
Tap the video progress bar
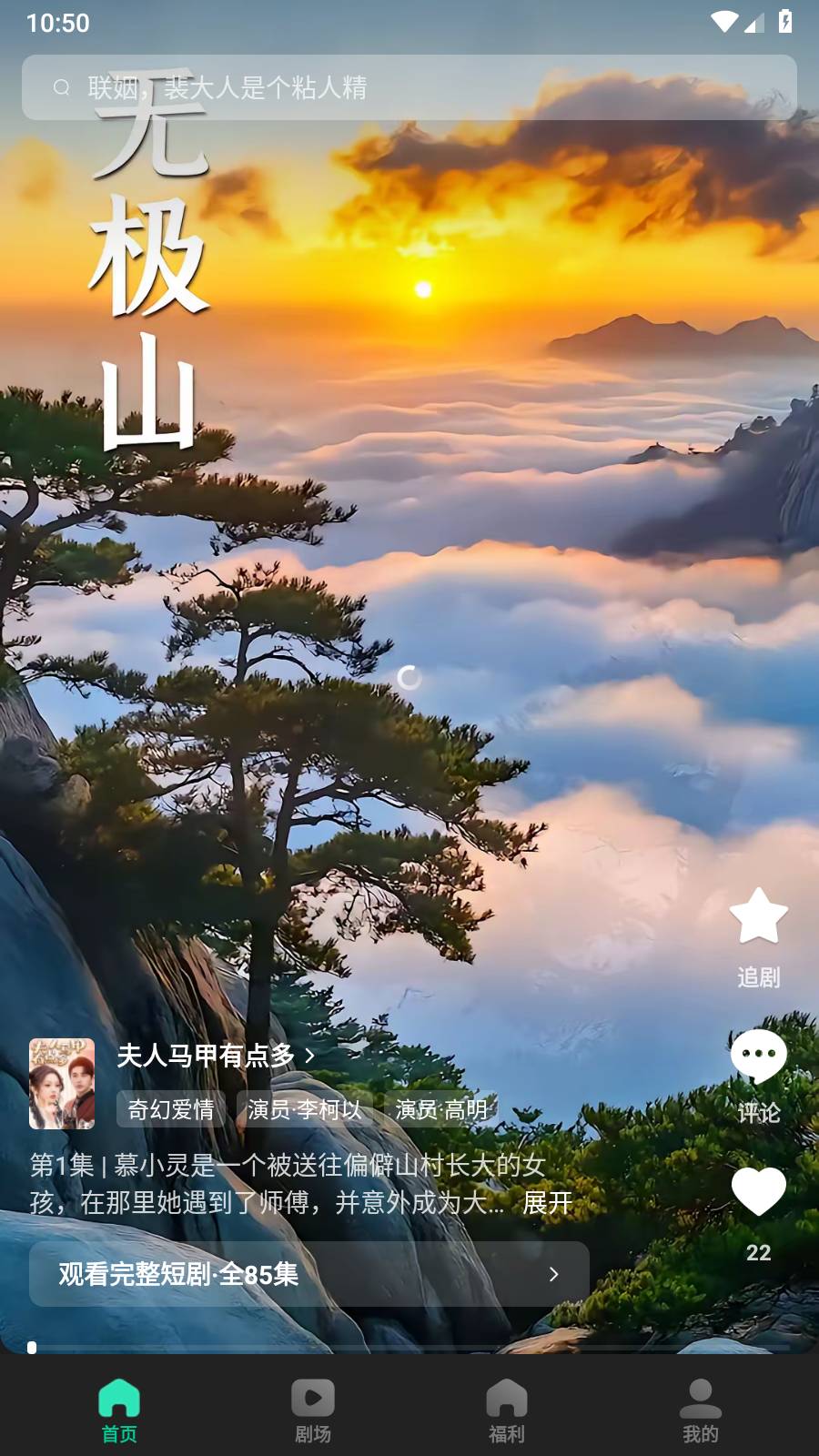409,1348
